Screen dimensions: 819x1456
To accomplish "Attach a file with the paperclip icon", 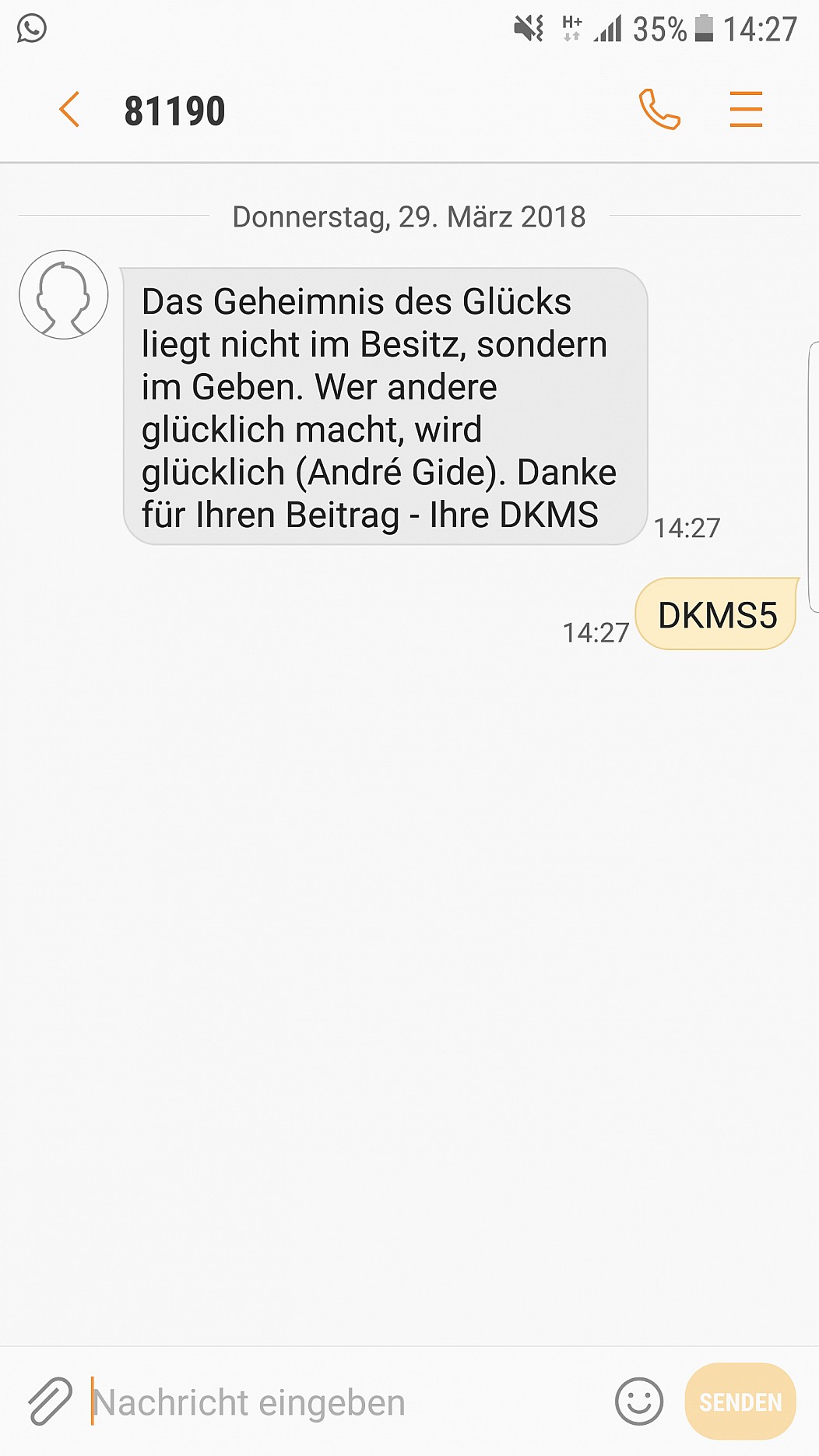I will (x=50, y=1401).
